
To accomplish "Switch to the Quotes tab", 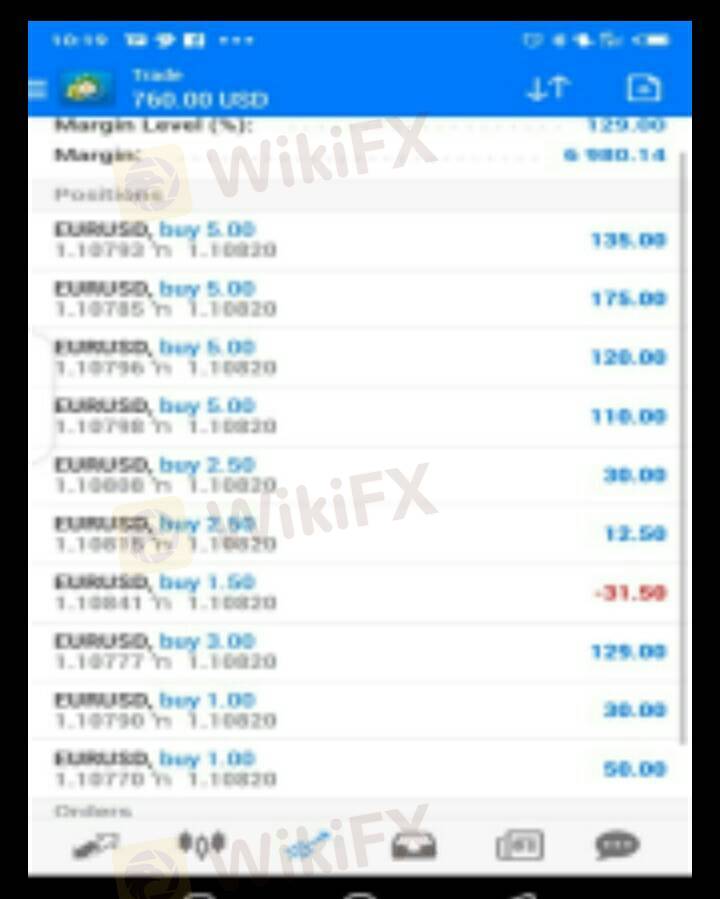I will (96, 846).
